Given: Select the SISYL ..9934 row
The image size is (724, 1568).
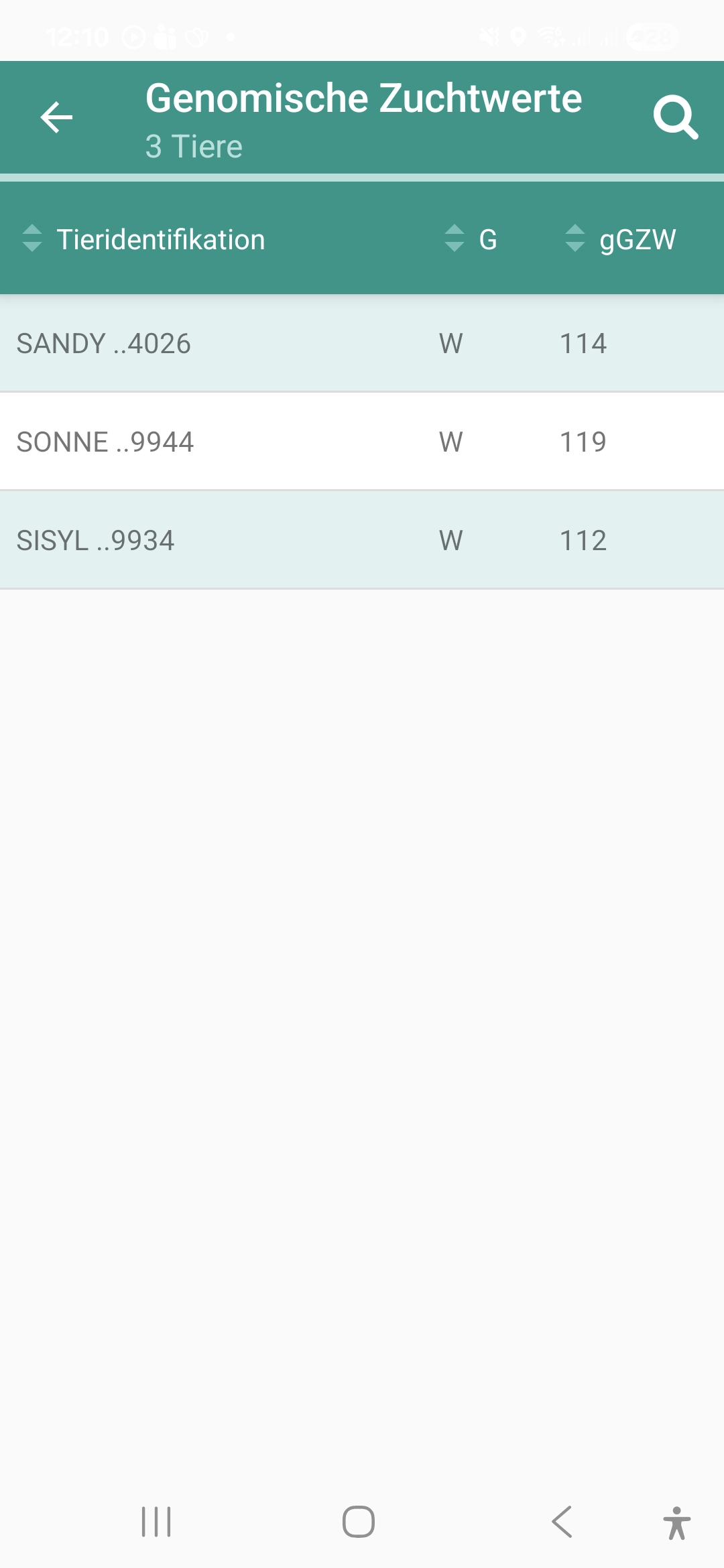Looking at the screenshot, I should [x=362, y=540].
